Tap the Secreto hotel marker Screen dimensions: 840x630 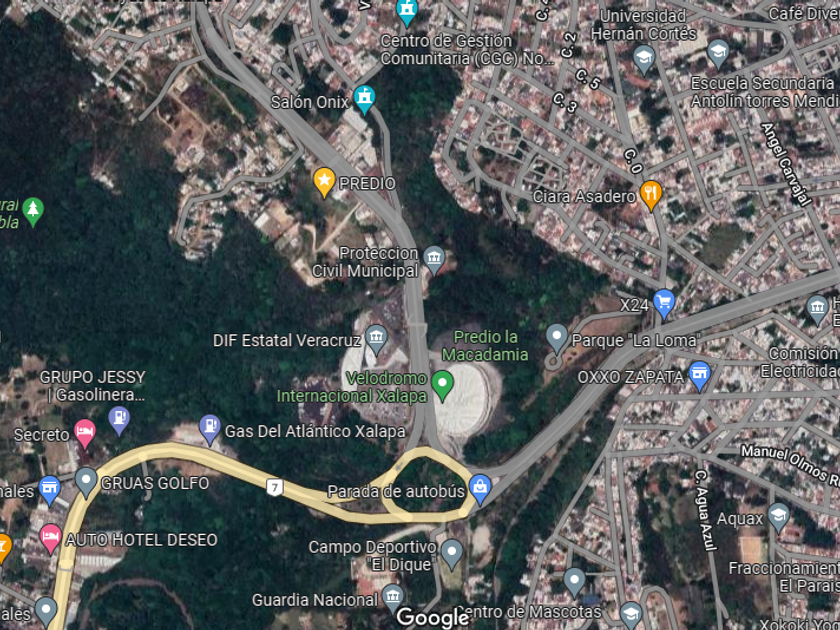pos(86,434)
